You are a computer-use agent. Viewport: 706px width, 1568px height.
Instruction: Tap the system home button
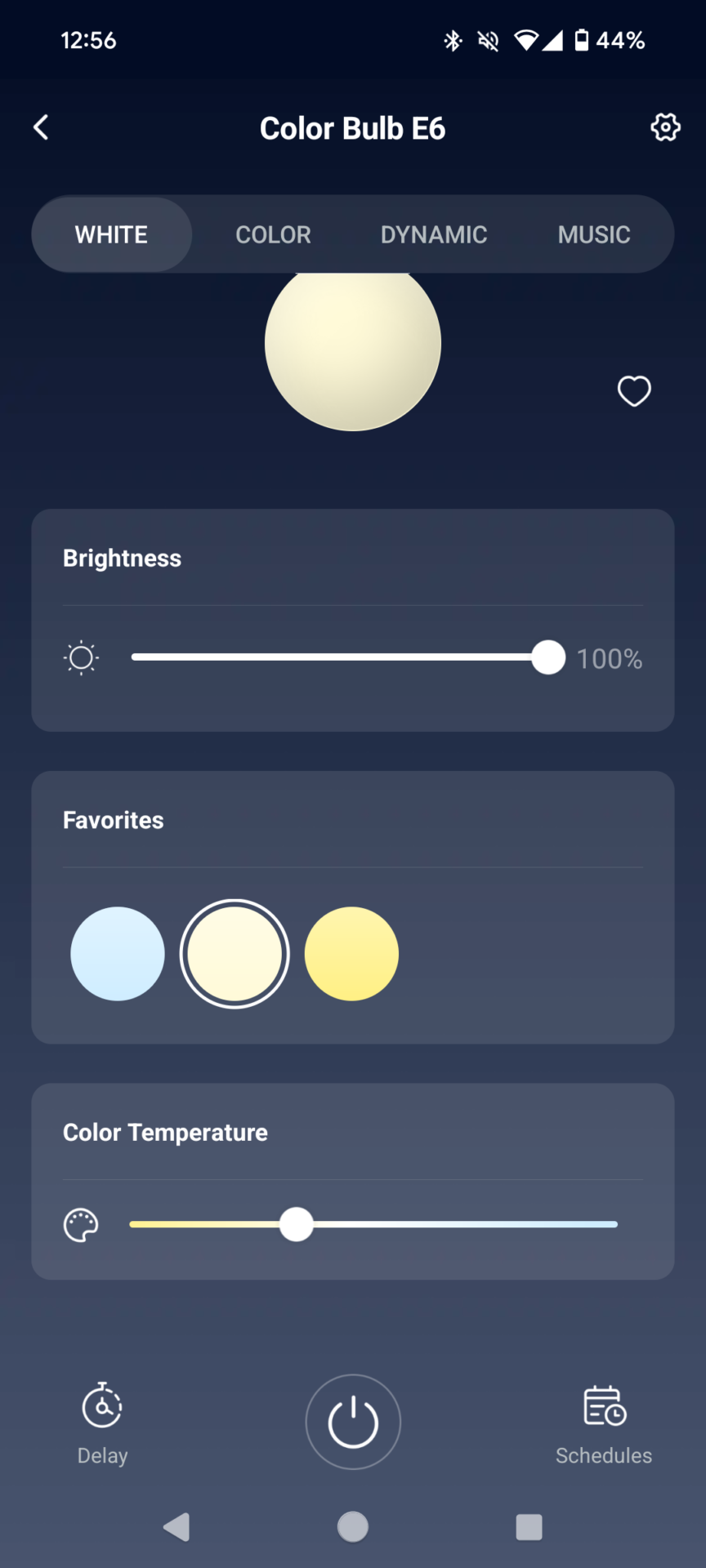[353, 1526]
